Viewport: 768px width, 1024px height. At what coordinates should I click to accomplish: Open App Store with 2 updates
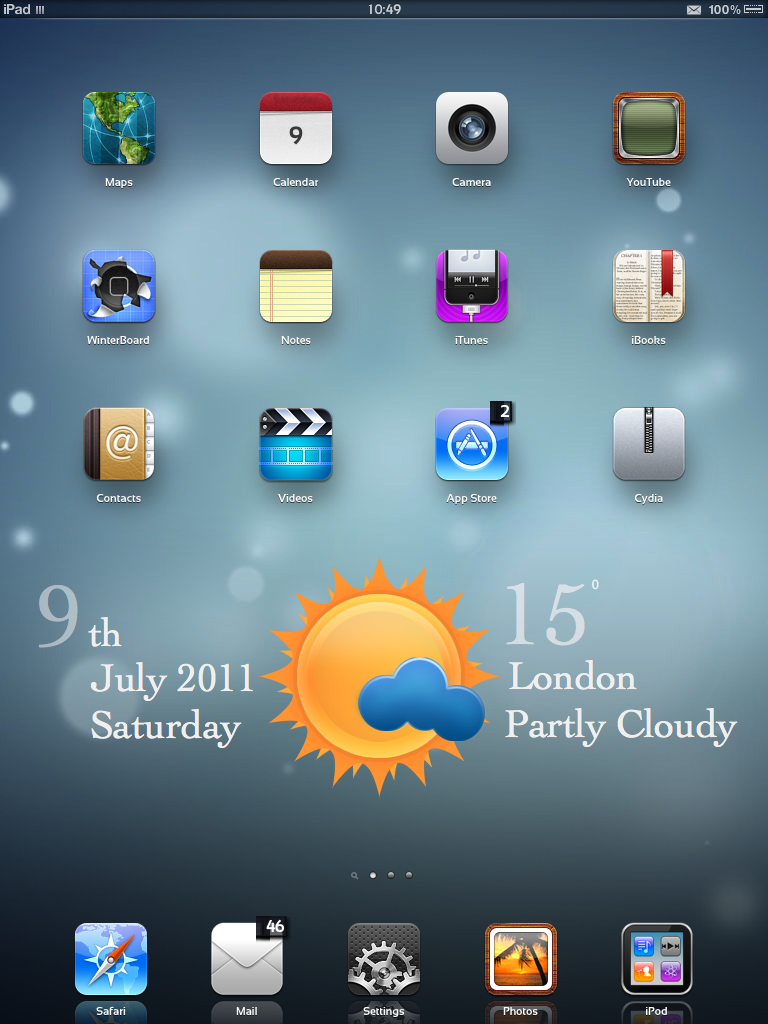click(472, 444)
